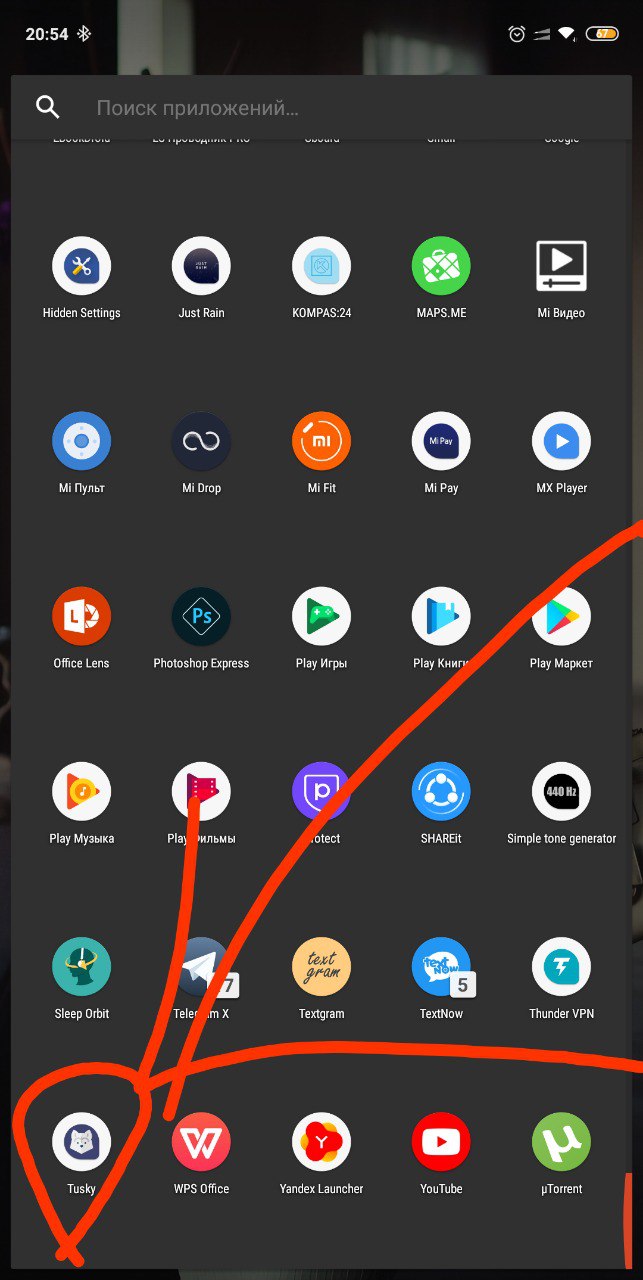Launch Mi Пульт remote app

pyautogui.click(x=81, y=442)
